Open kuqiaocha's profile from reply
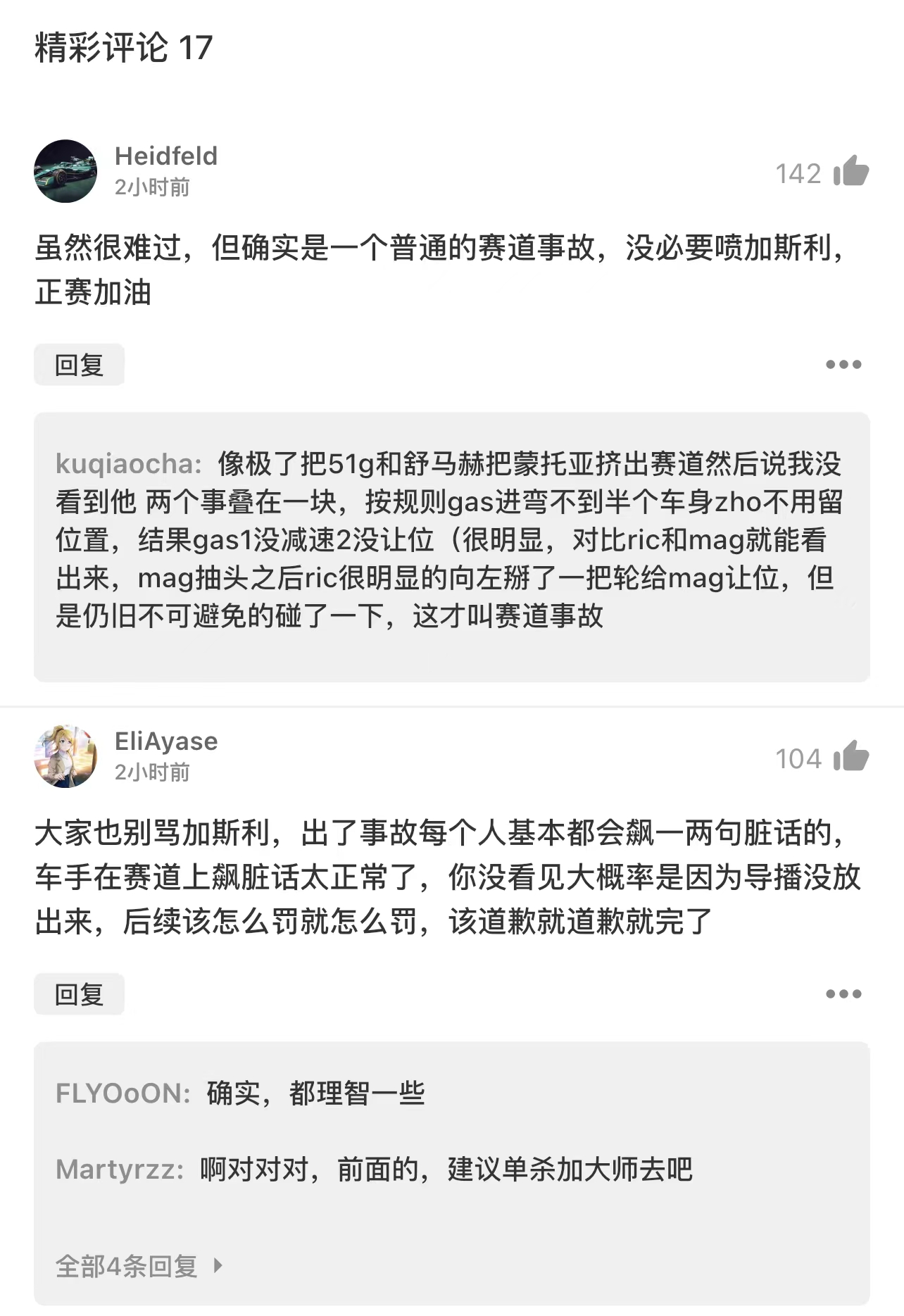This screenshot has width=904, height=1316. [127, 464]
